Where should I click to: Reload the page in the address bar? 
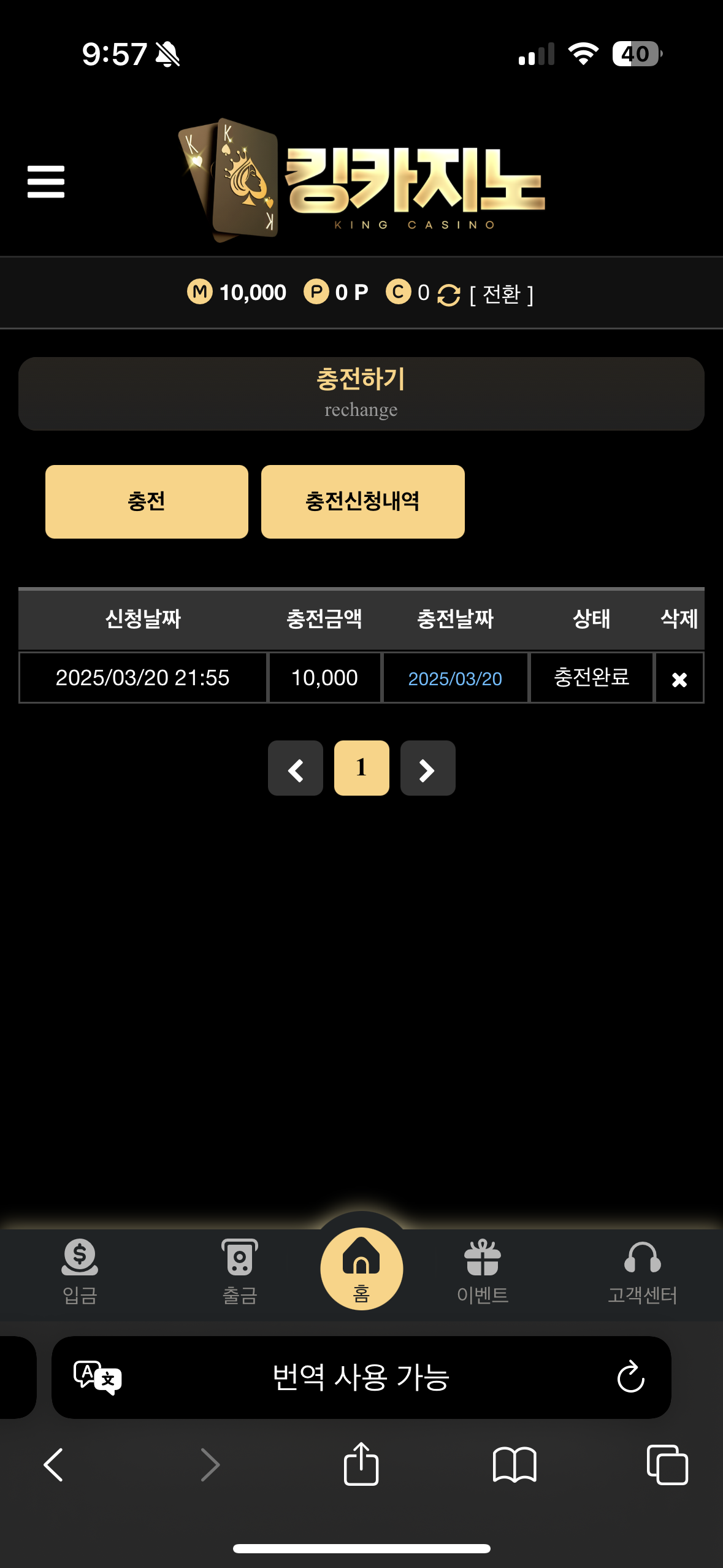[x=630, y=1377]
